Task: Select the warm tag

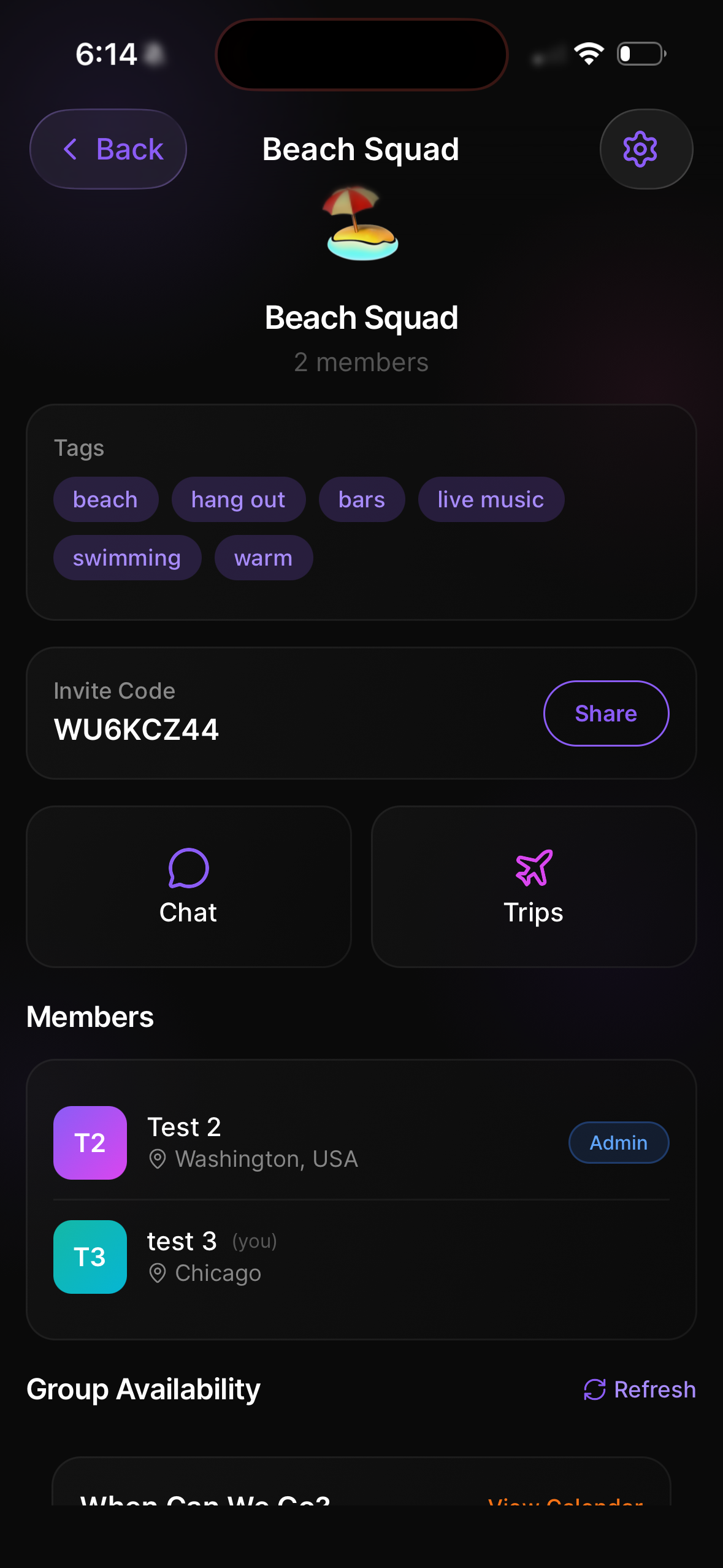Action: (262, 557)
